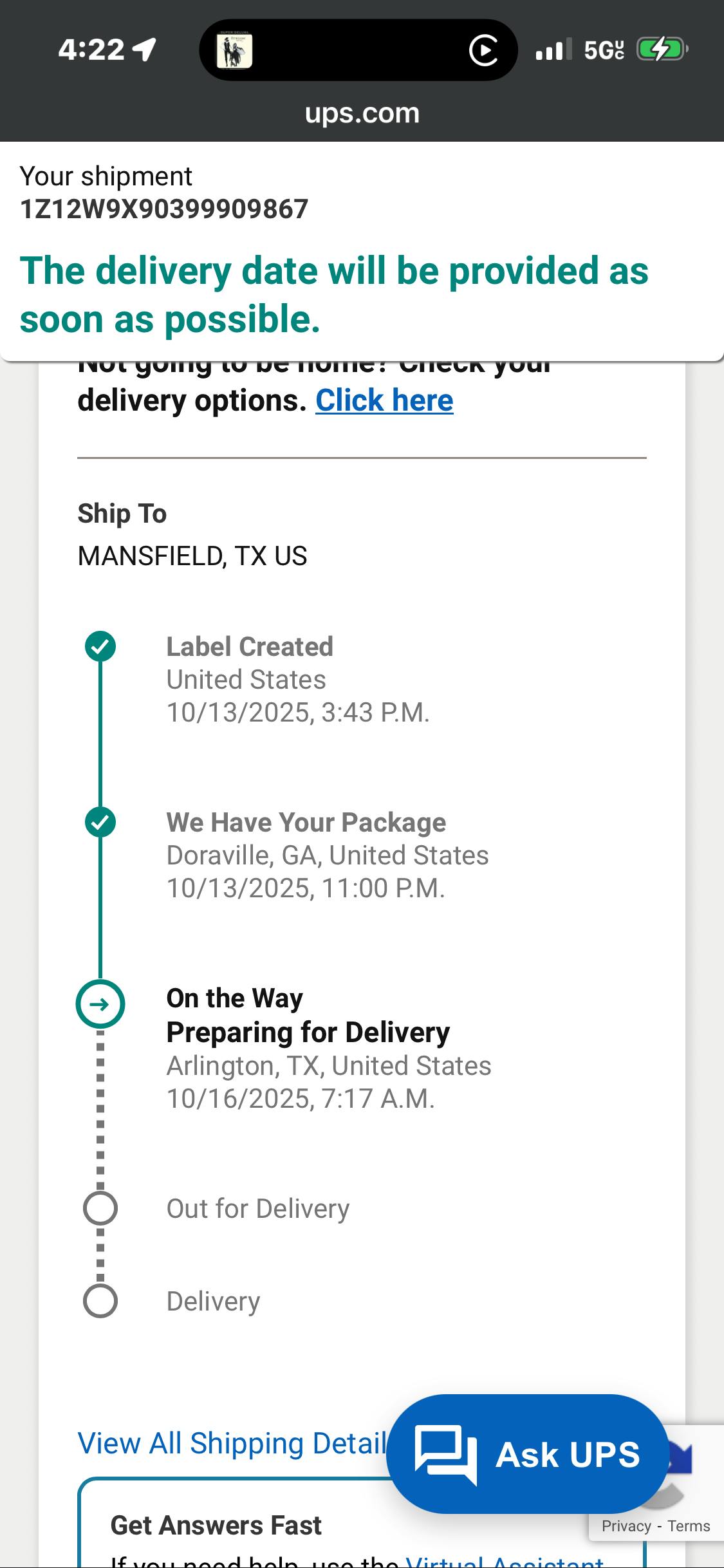724x1568 pixels.
Task: Open the now-playing album in Dynamic Island
Action: click(x=234, y=50)
